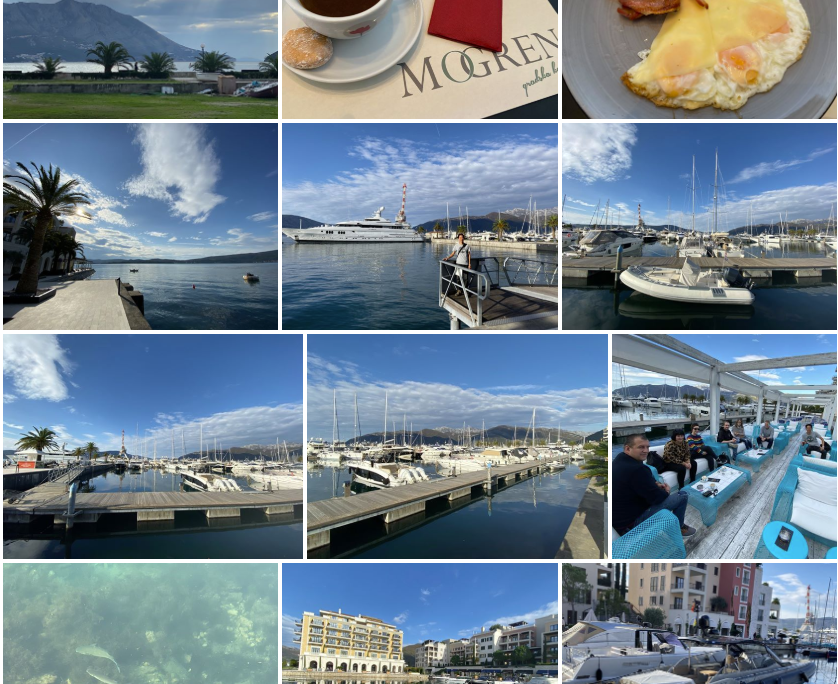The width and height of the screenshot is (838, 684).
Task: View the fried eggs plate photo
Action: [699, 59]
